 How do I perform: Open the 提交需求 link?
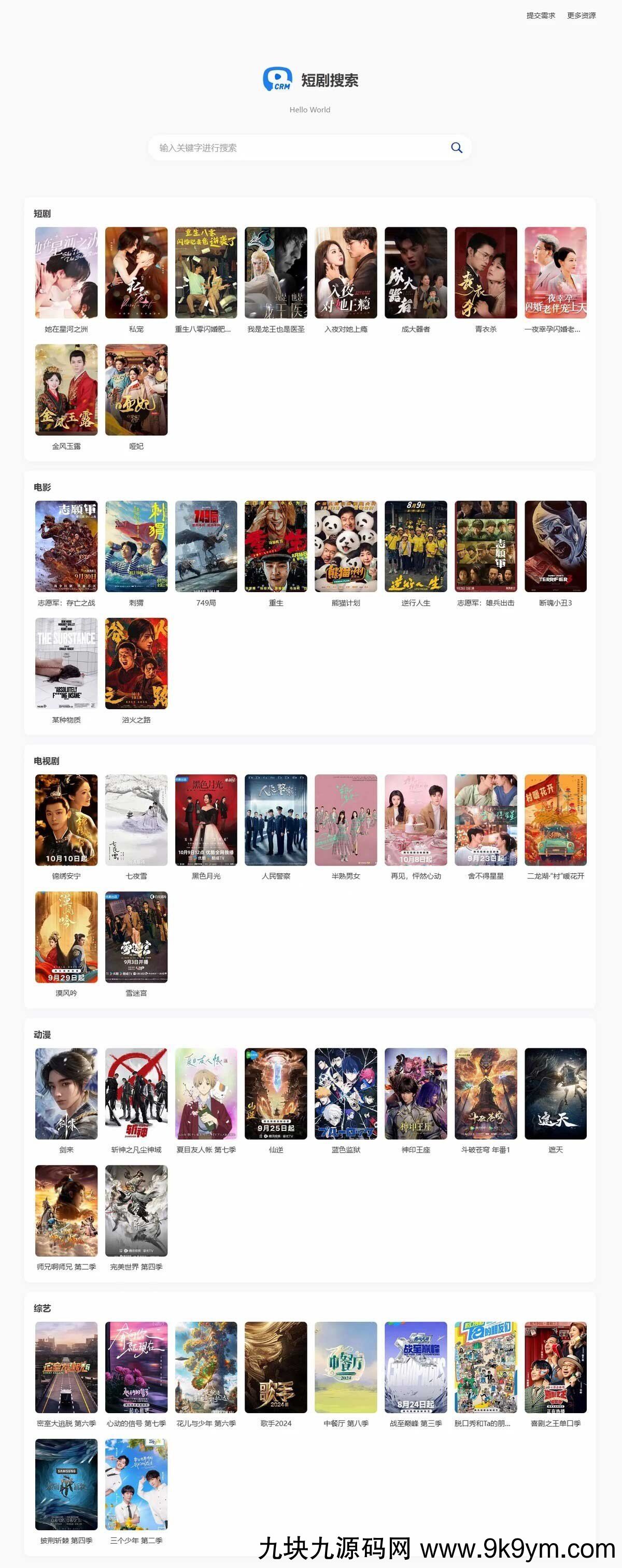(541, 15)
